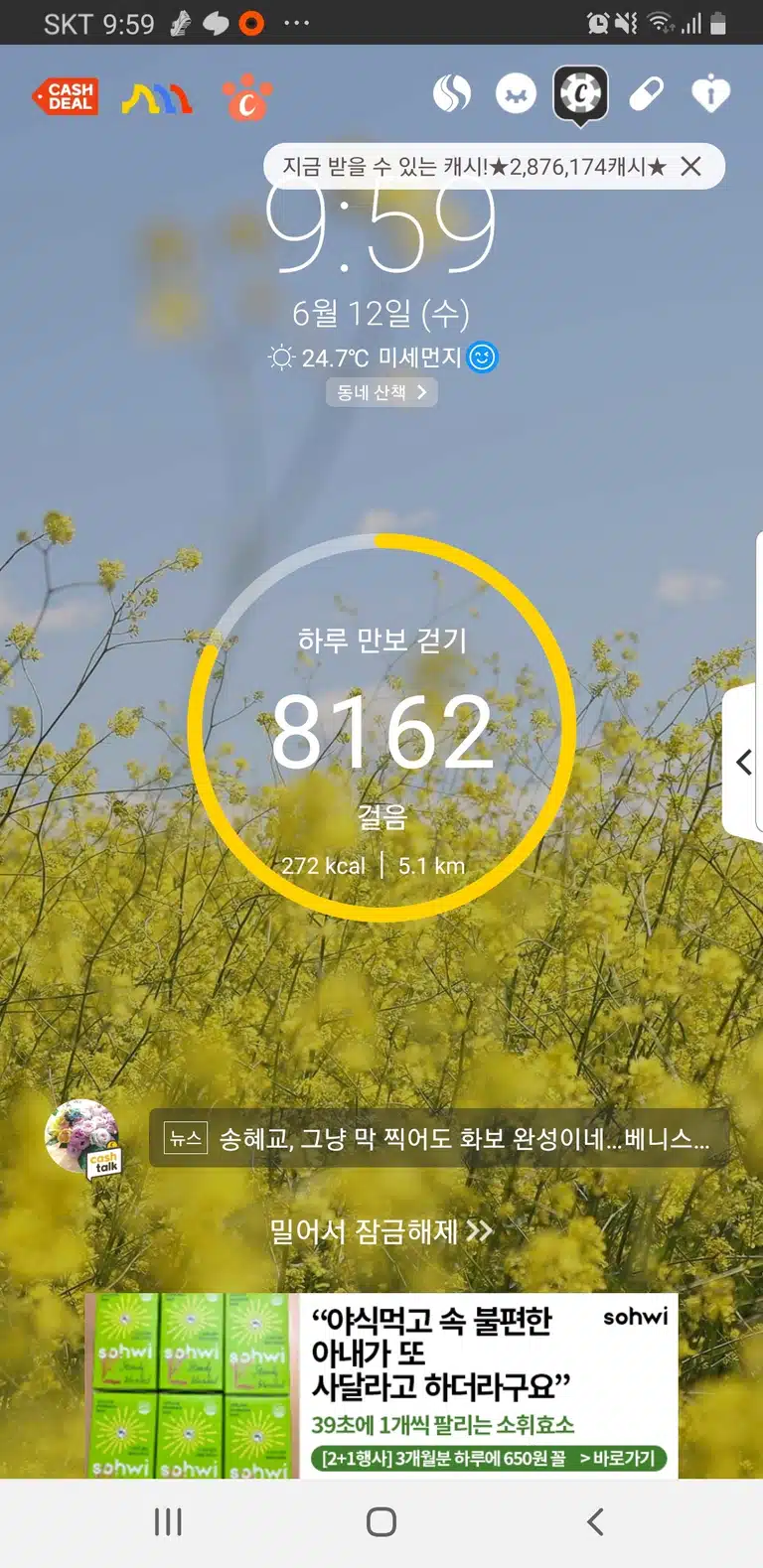The width and height of the screenshot is (763, 1568).
Task: Open the heart info icon
Action: 710,95
